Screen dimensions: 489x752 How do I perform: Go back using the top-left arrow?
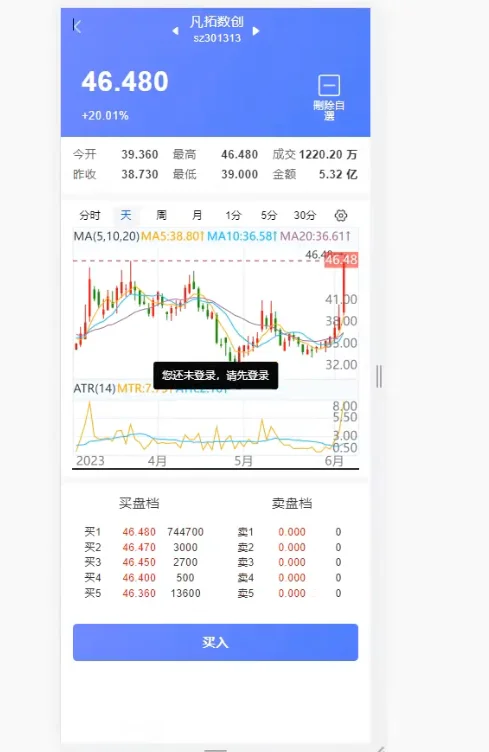click(x=77, y=26)
